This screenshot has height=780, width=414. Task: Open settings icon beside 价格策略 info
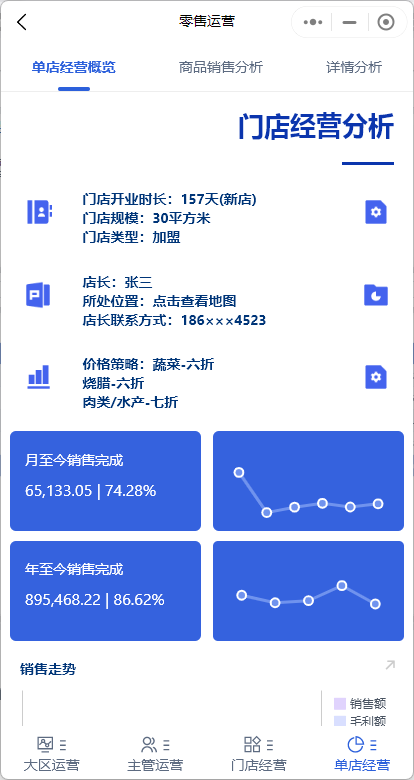376,377
